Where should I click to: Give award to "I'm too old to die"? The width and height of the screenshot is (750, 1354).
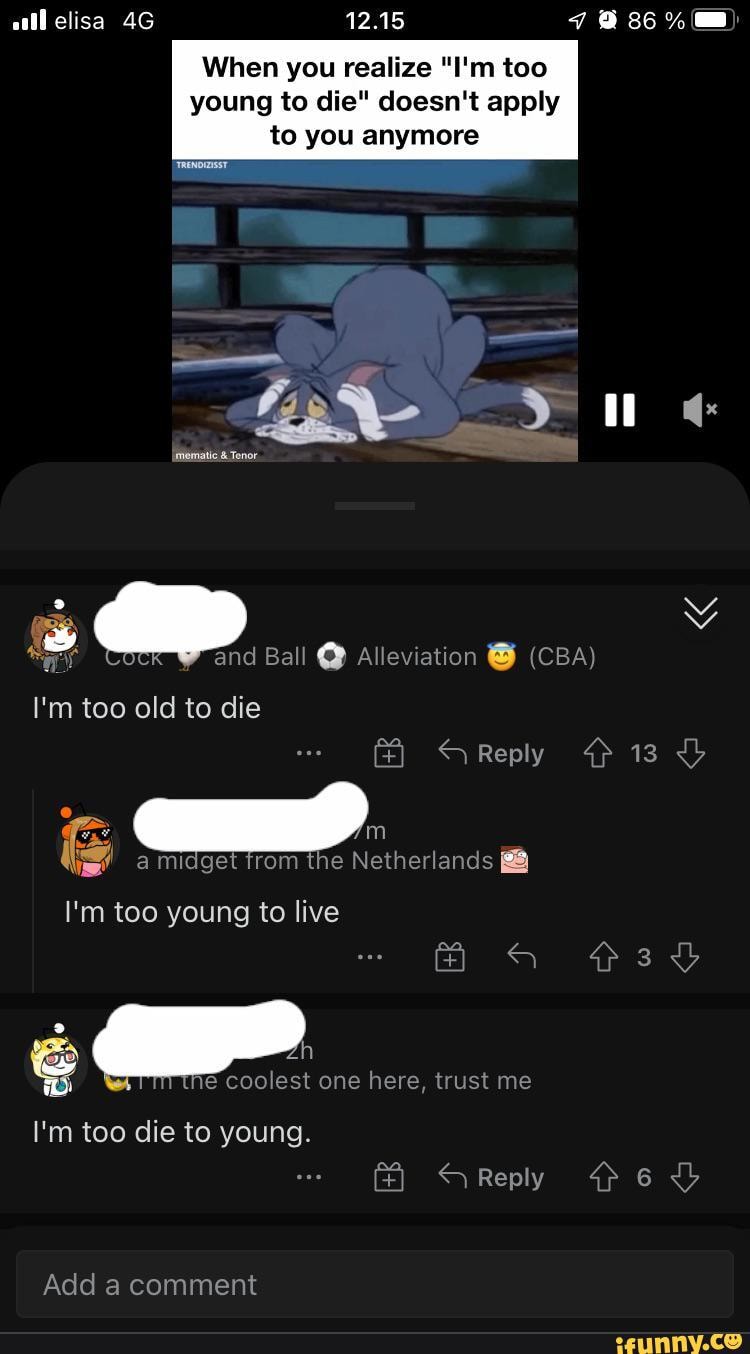point(389,753)
